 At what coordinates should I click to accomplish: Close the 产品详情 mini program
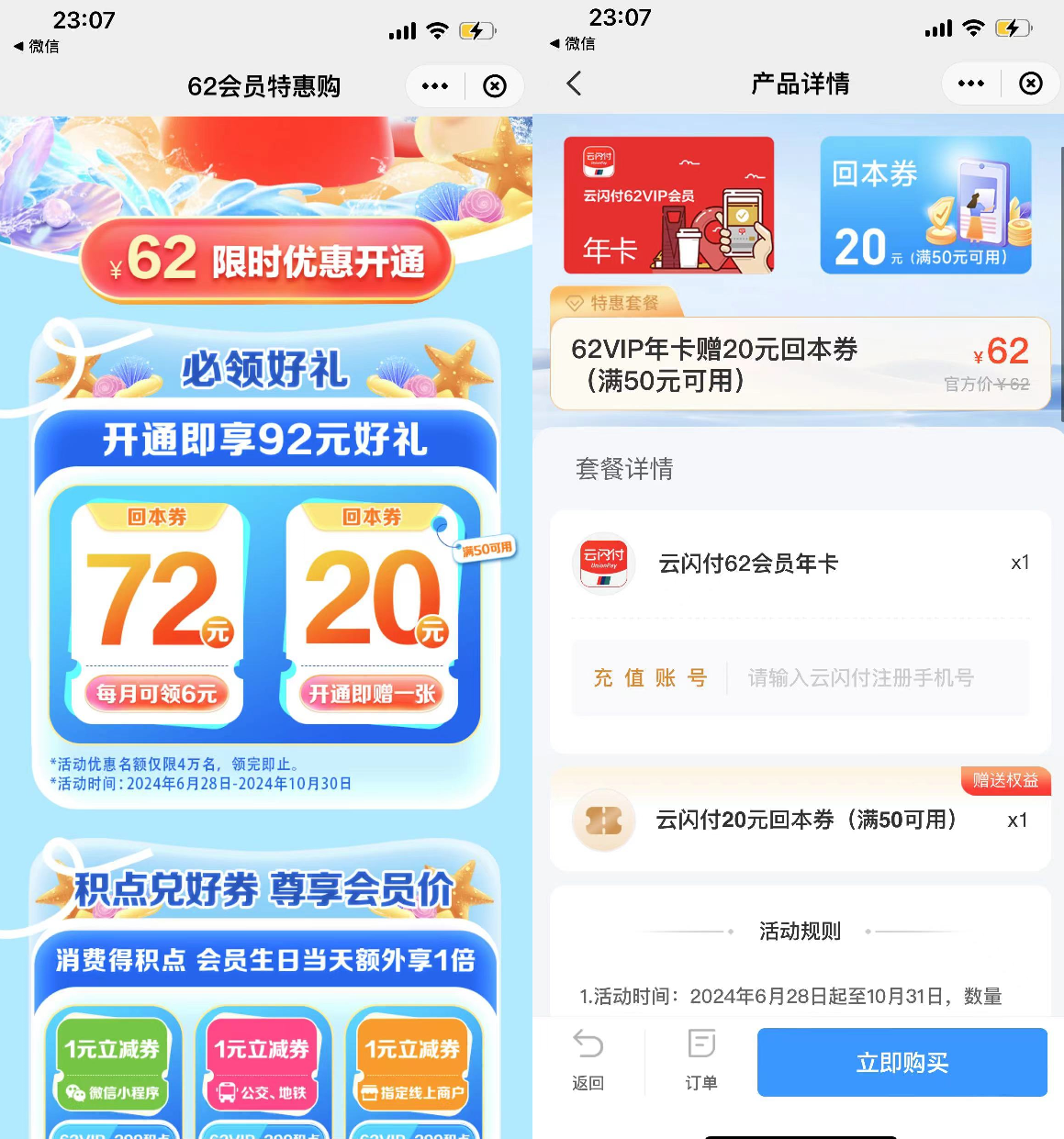point(1031,84)
